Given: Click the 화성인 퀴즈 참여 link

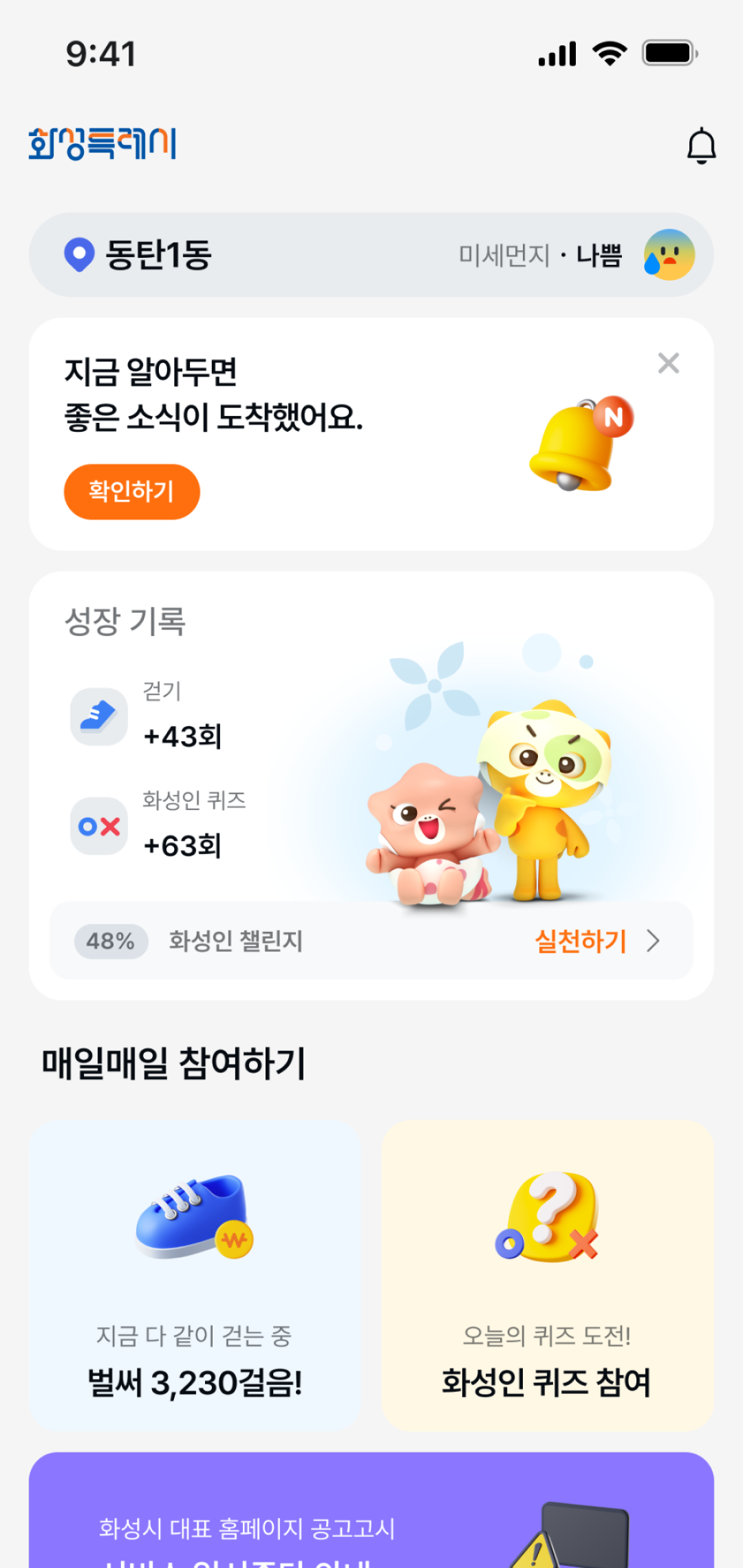Looking at the screenshot, I should click(x=547, y=1380).
